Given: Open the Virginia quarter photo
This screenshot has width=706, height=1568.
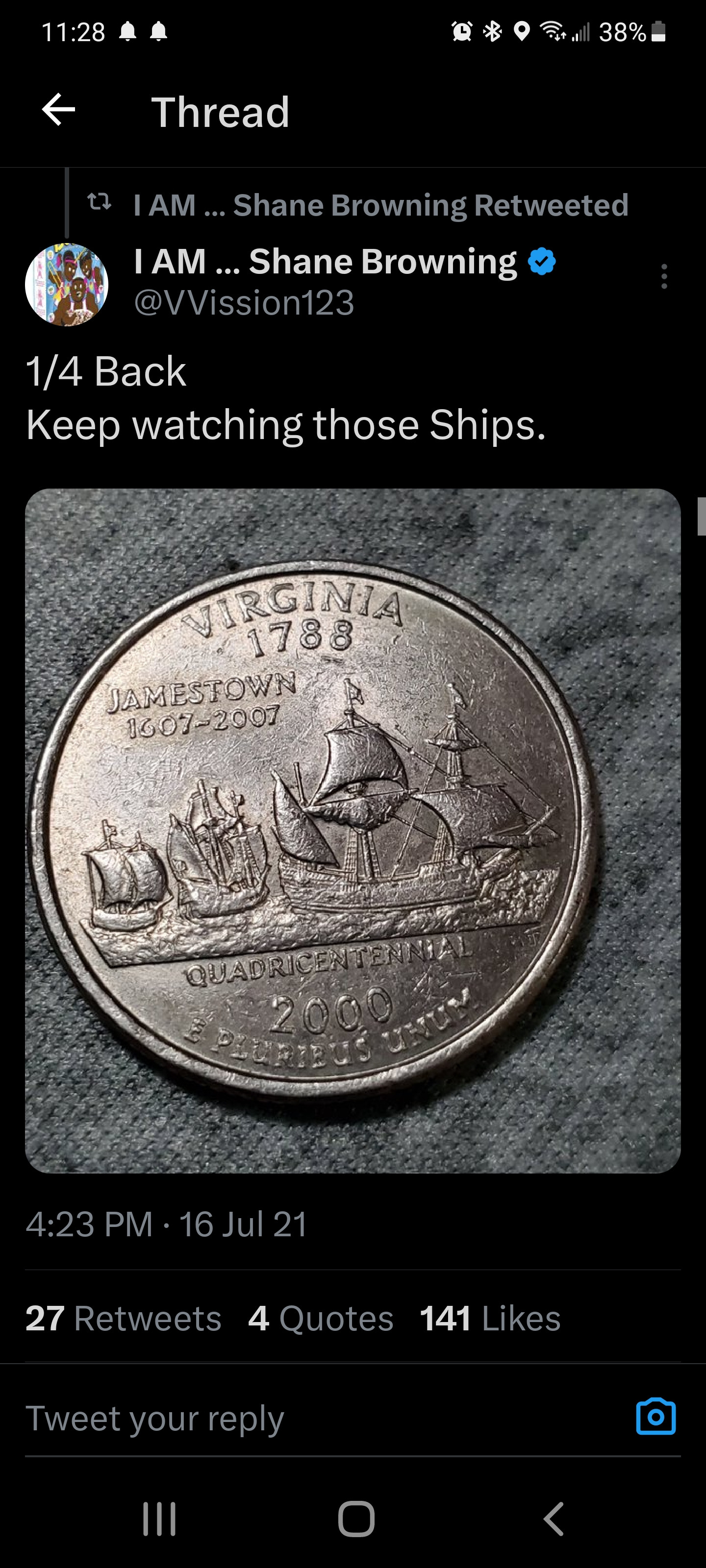Looking at the screenshot, I should (353, 830).
